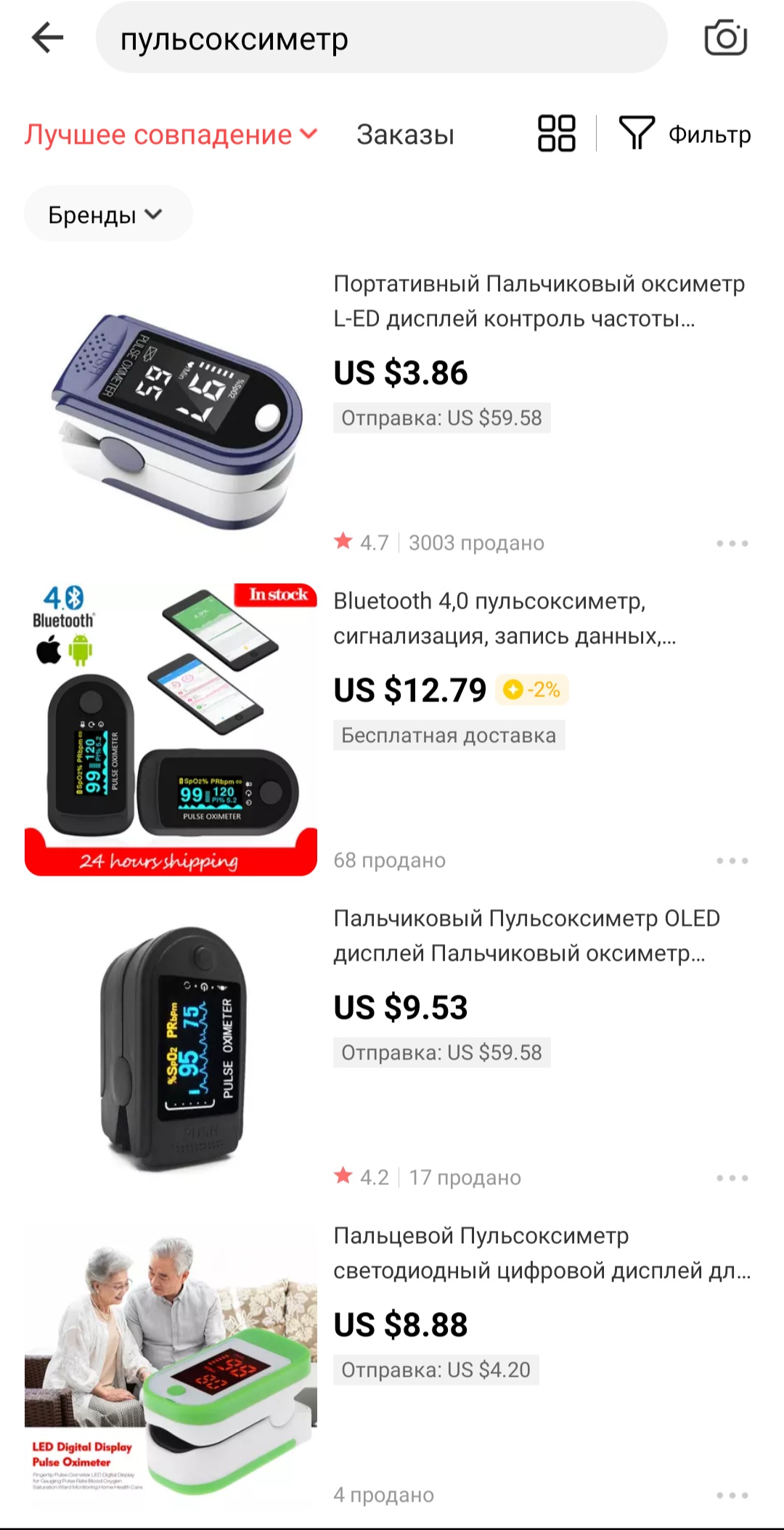Screen dimensions: 784x1530
Task: Go back using the arrow
Action: tap(48, 38)
